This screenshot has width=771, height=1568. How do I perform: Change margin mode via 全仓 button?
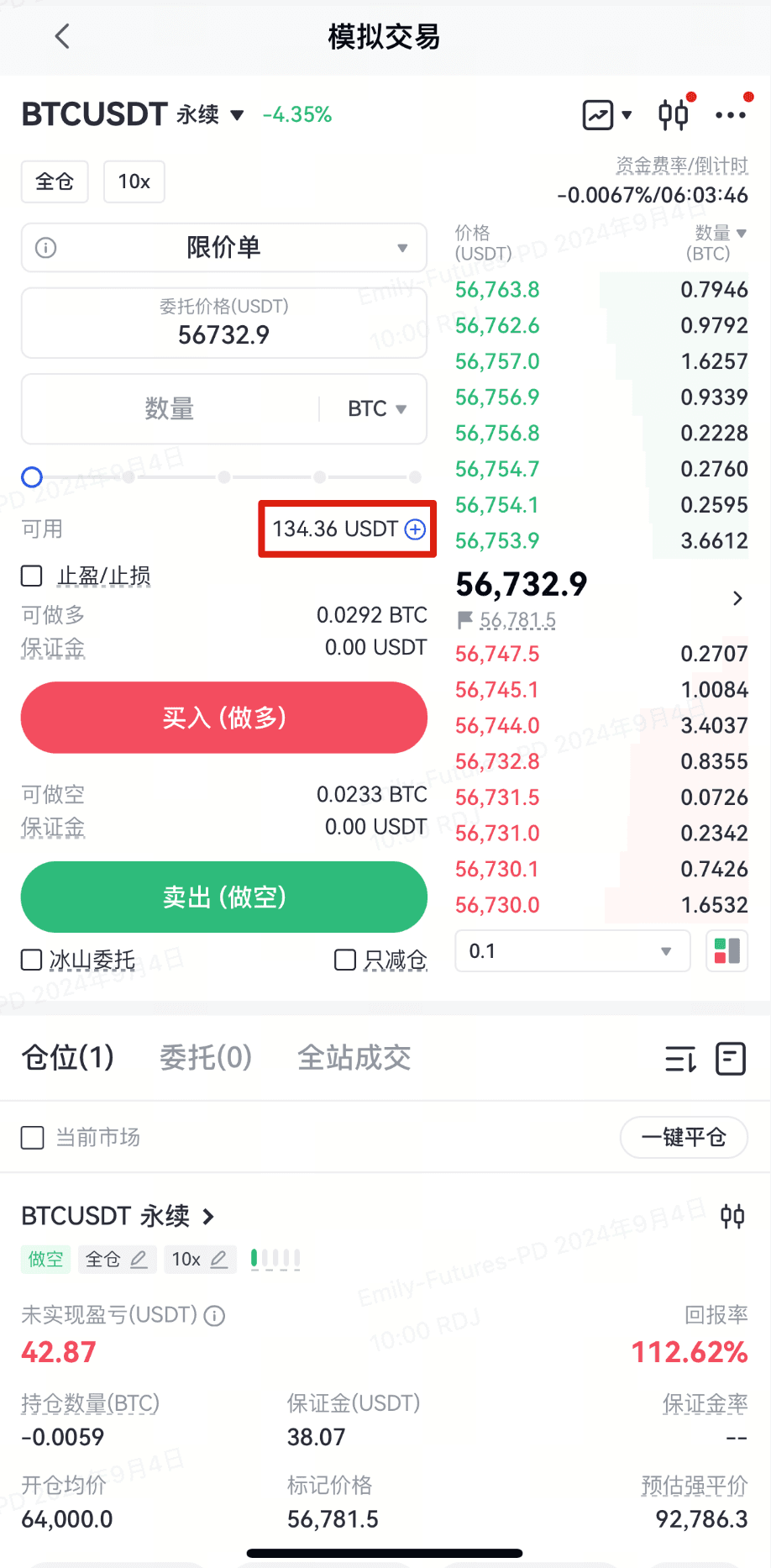tap(55, 182)
